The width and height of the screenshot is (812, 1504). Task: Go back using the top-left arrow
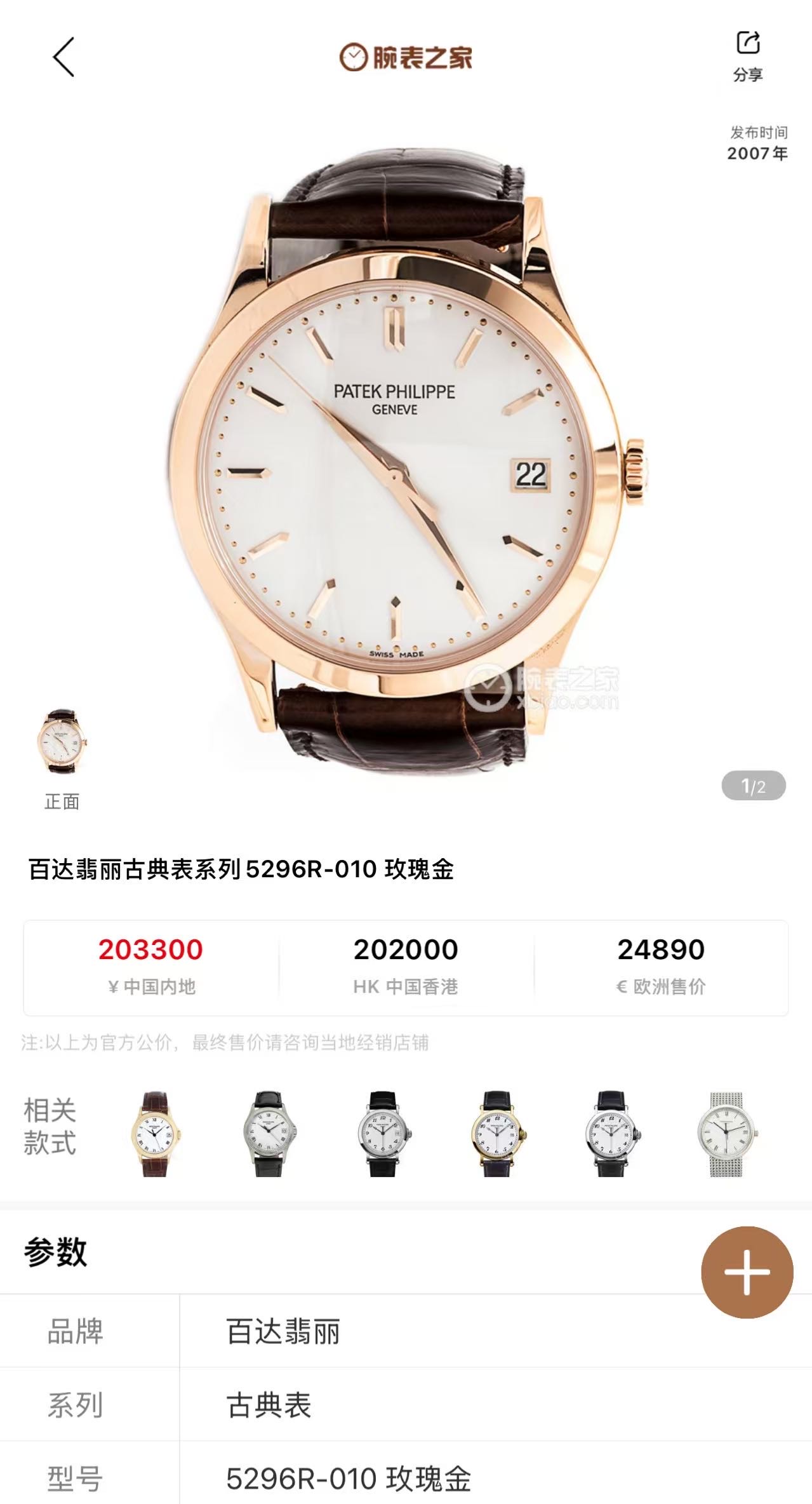63,57
